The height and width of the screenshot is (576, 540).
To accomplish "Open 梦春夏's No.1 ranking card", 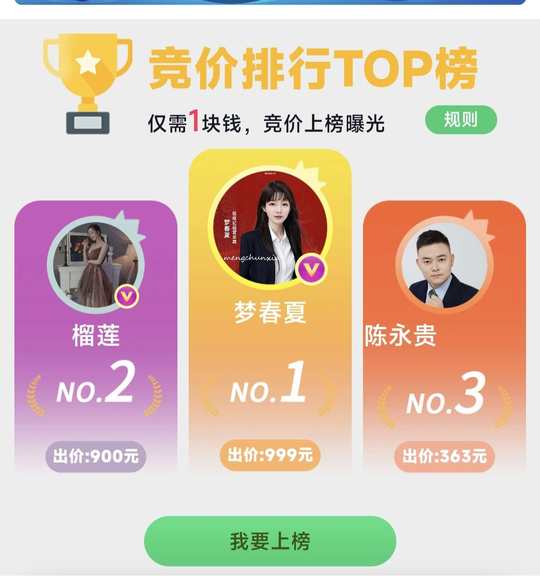I will click(x=270, y=310).
